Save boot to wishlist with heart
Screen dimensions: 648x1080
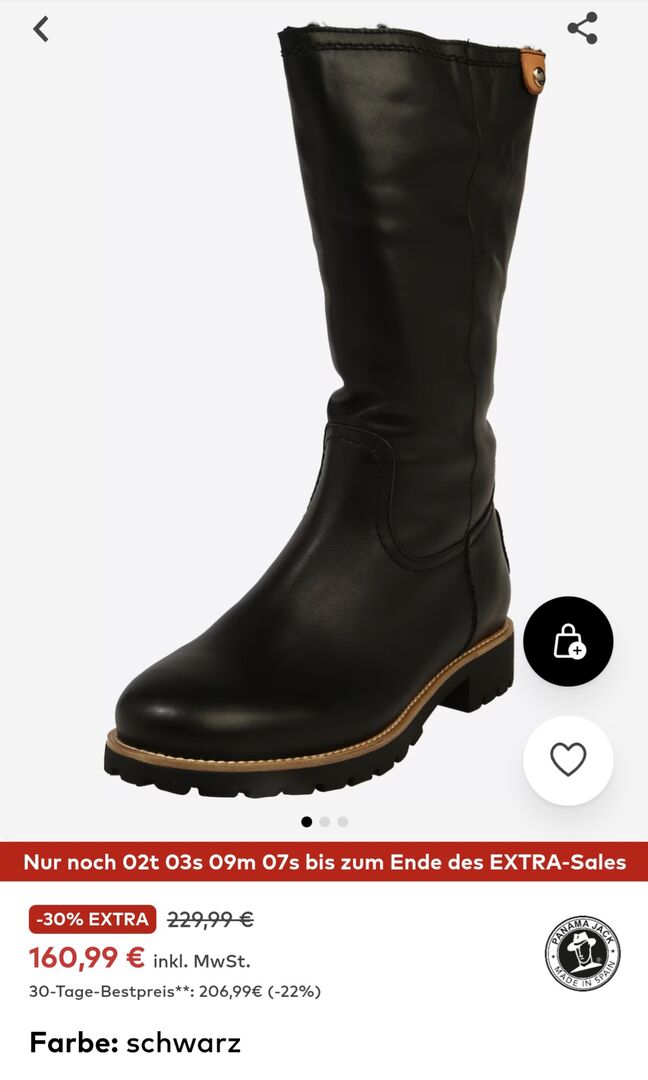pos(568,761)
